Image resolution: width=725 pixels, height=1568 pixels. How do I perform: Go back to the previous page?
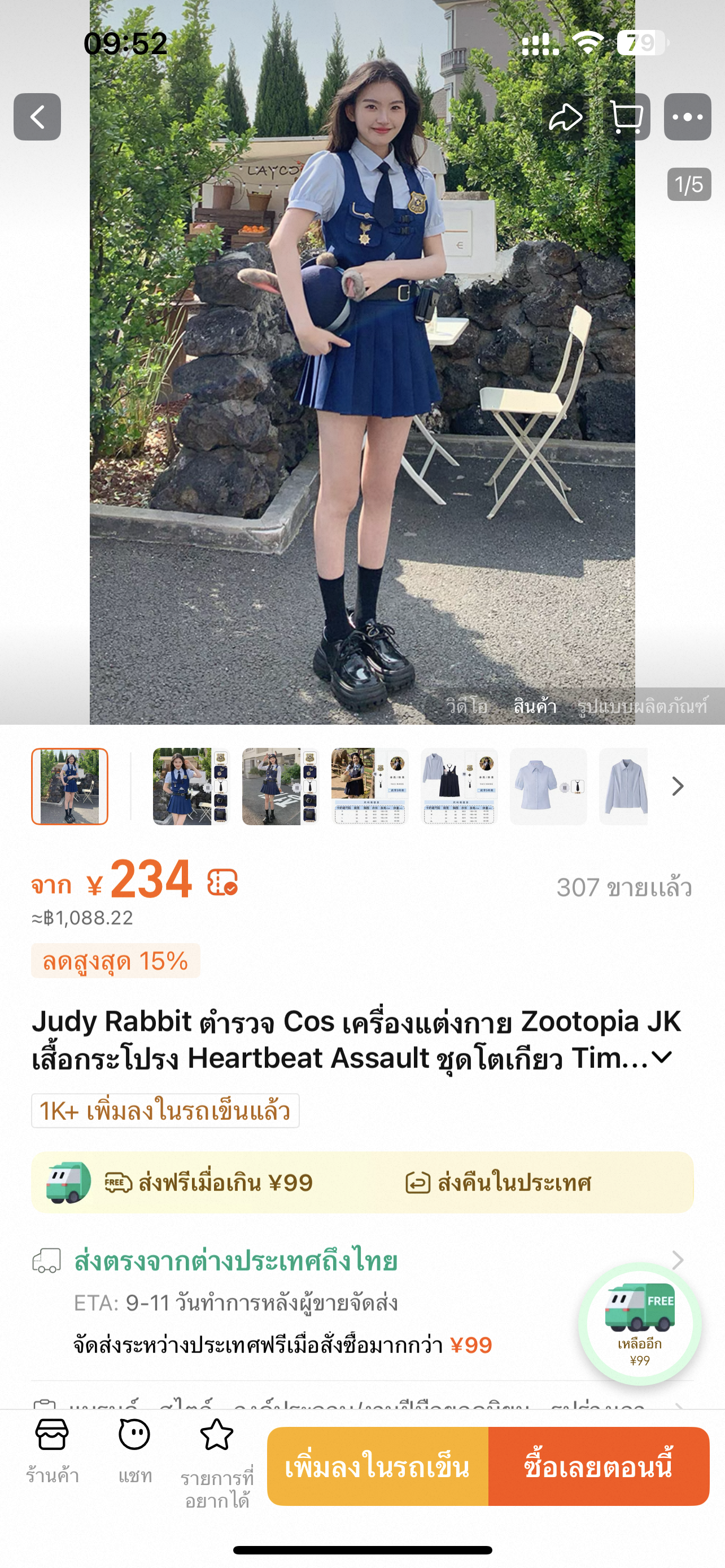click(37, 117)
